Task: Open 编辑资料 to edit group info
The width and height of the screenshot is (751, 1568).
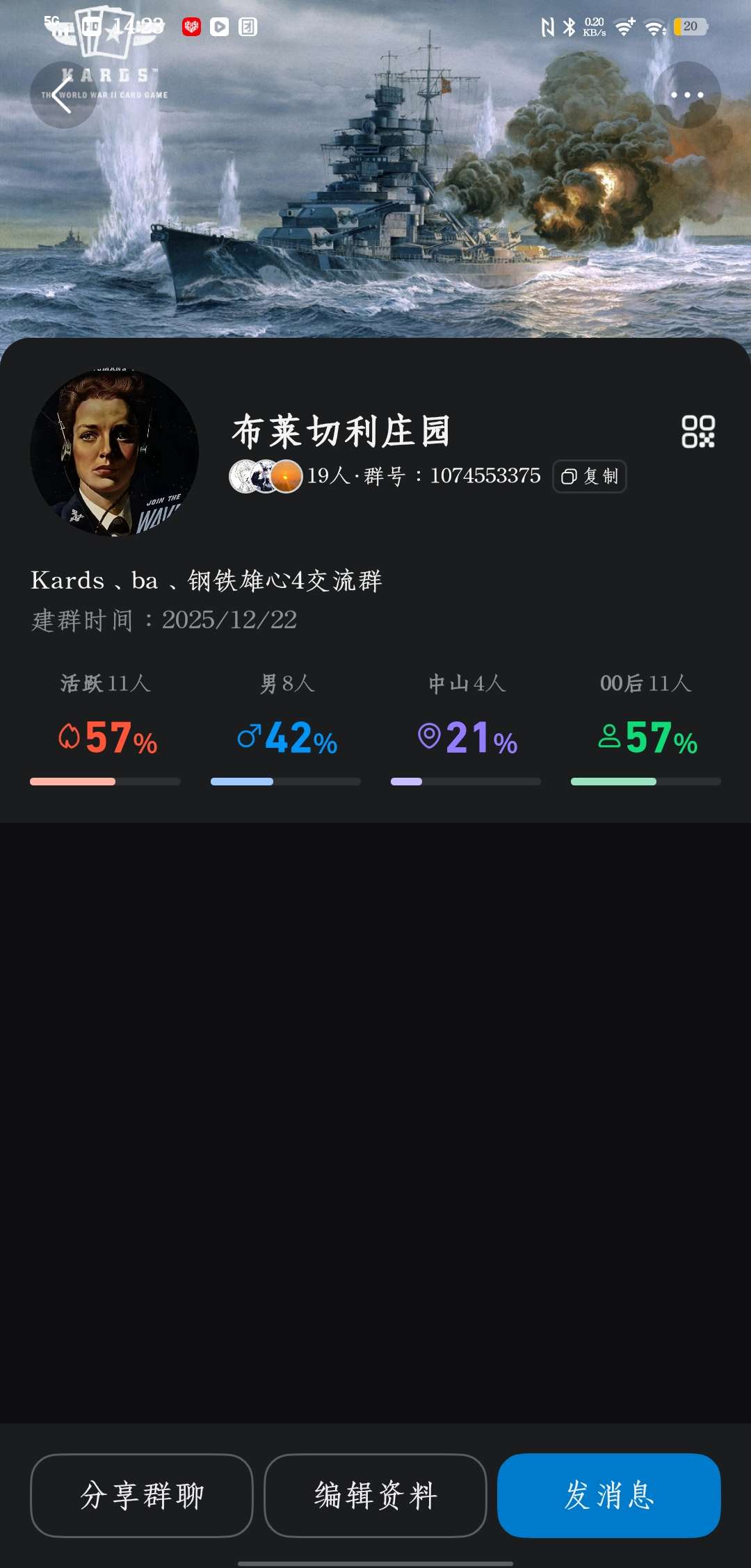Action: point(375,1495)
